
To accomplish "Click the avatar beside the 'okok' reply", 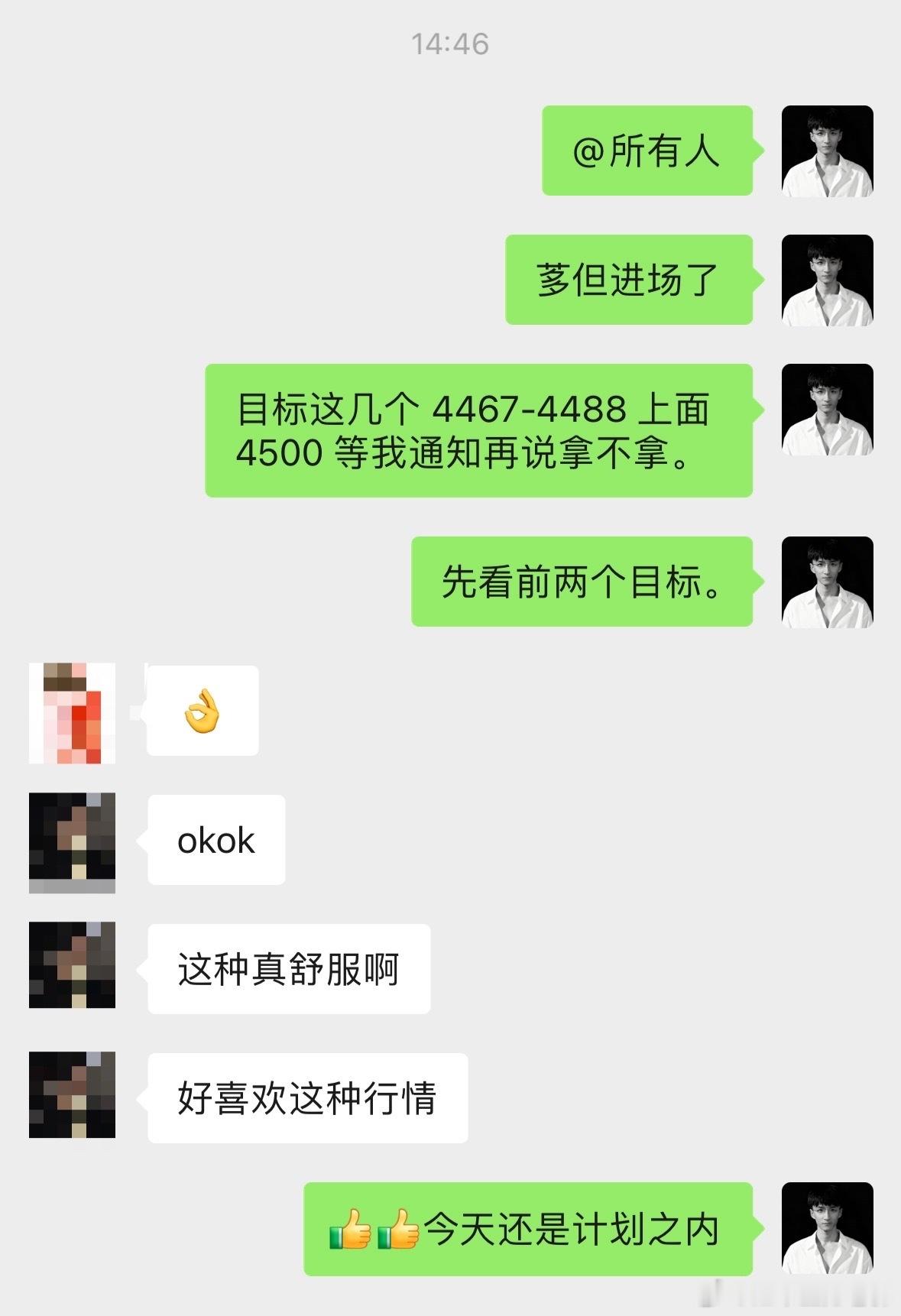I will click(x=71, y=839).
